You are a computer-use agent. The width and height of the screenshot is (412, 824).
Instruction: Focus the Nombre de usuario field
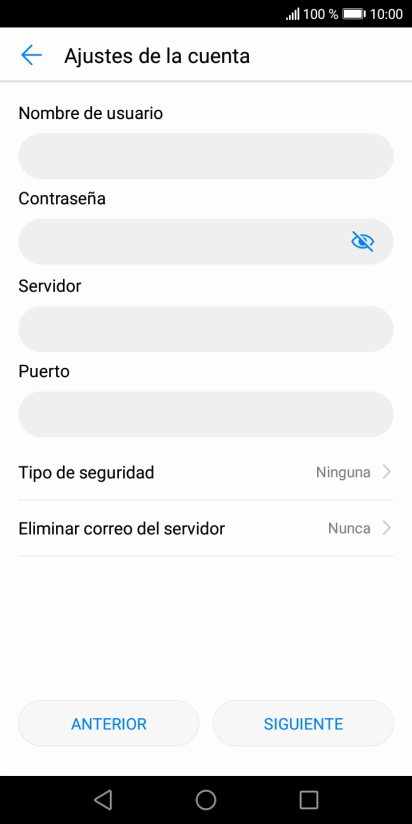(x=206, y=156)
